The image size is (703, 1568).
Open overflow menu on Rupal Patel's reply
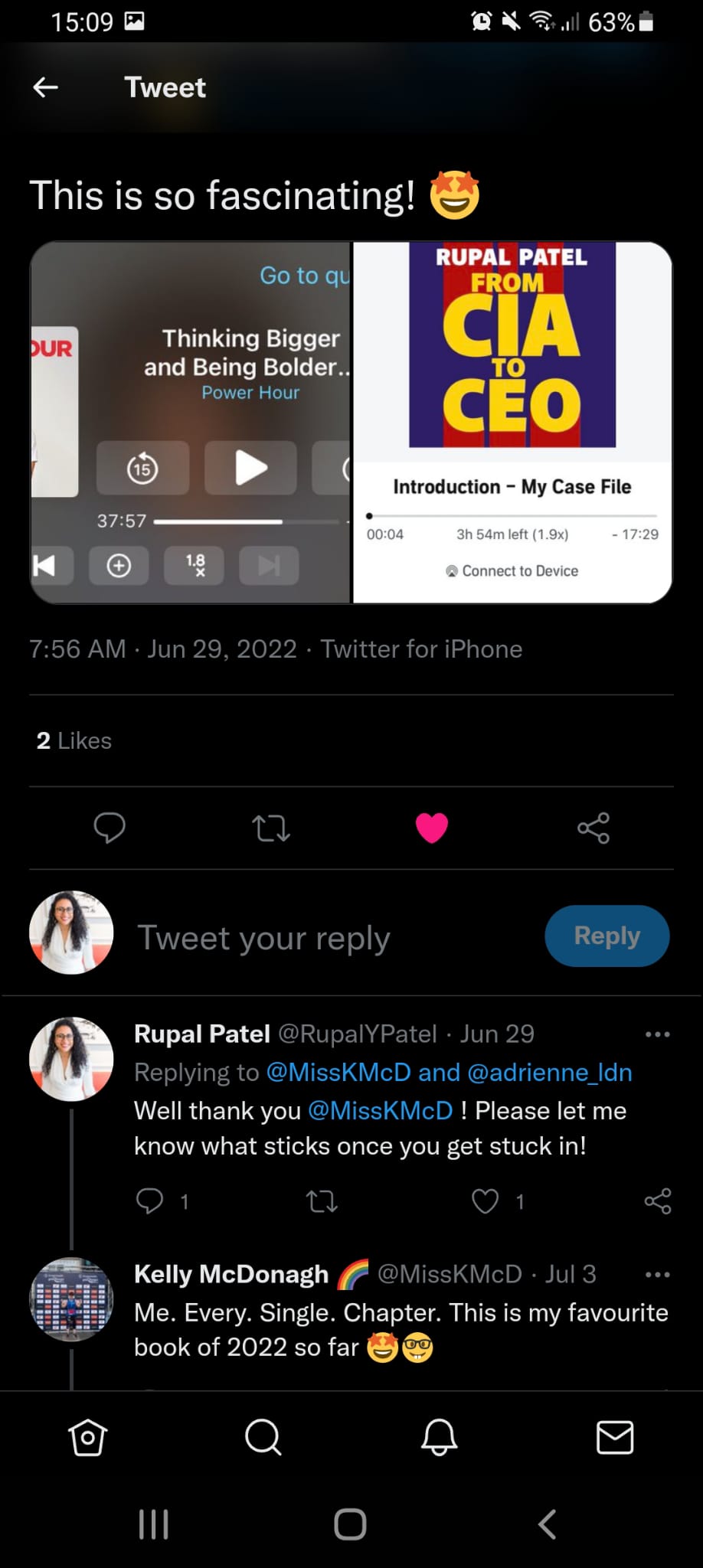(658, 1034)
